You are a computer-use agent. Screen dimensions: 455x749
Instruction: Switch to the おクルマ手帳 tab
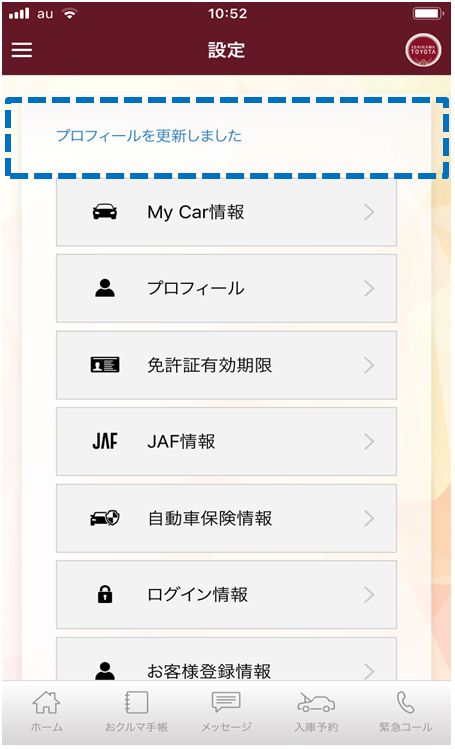point(136,712)
